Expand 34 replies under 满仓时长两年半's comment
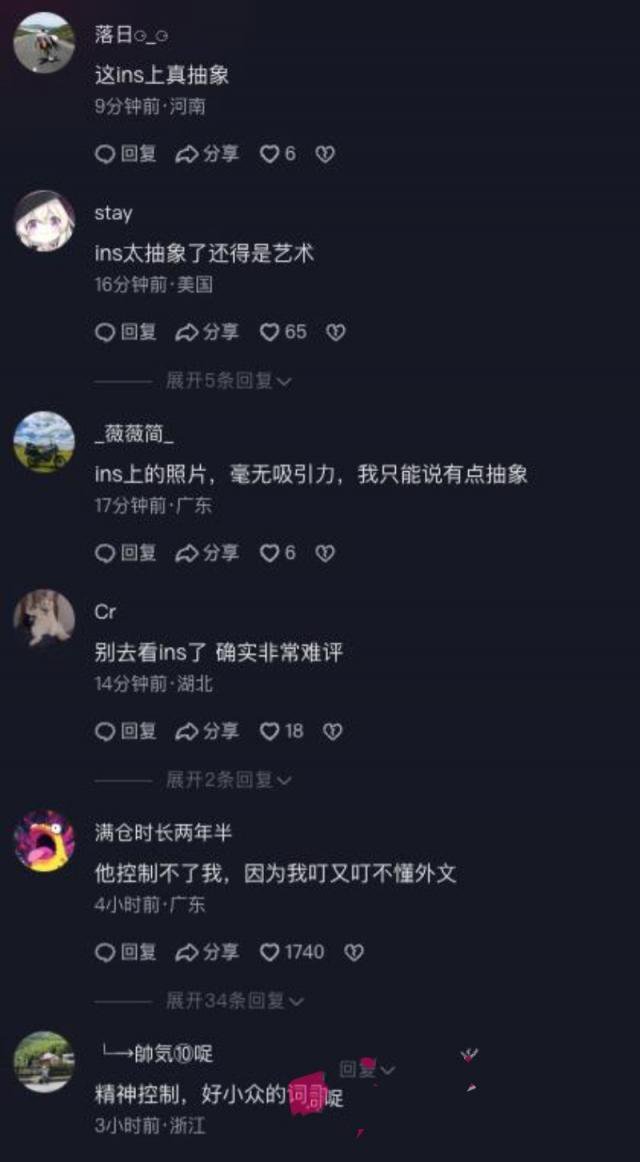This screenshot has height=1162, width=640. tap(234, 1001)
